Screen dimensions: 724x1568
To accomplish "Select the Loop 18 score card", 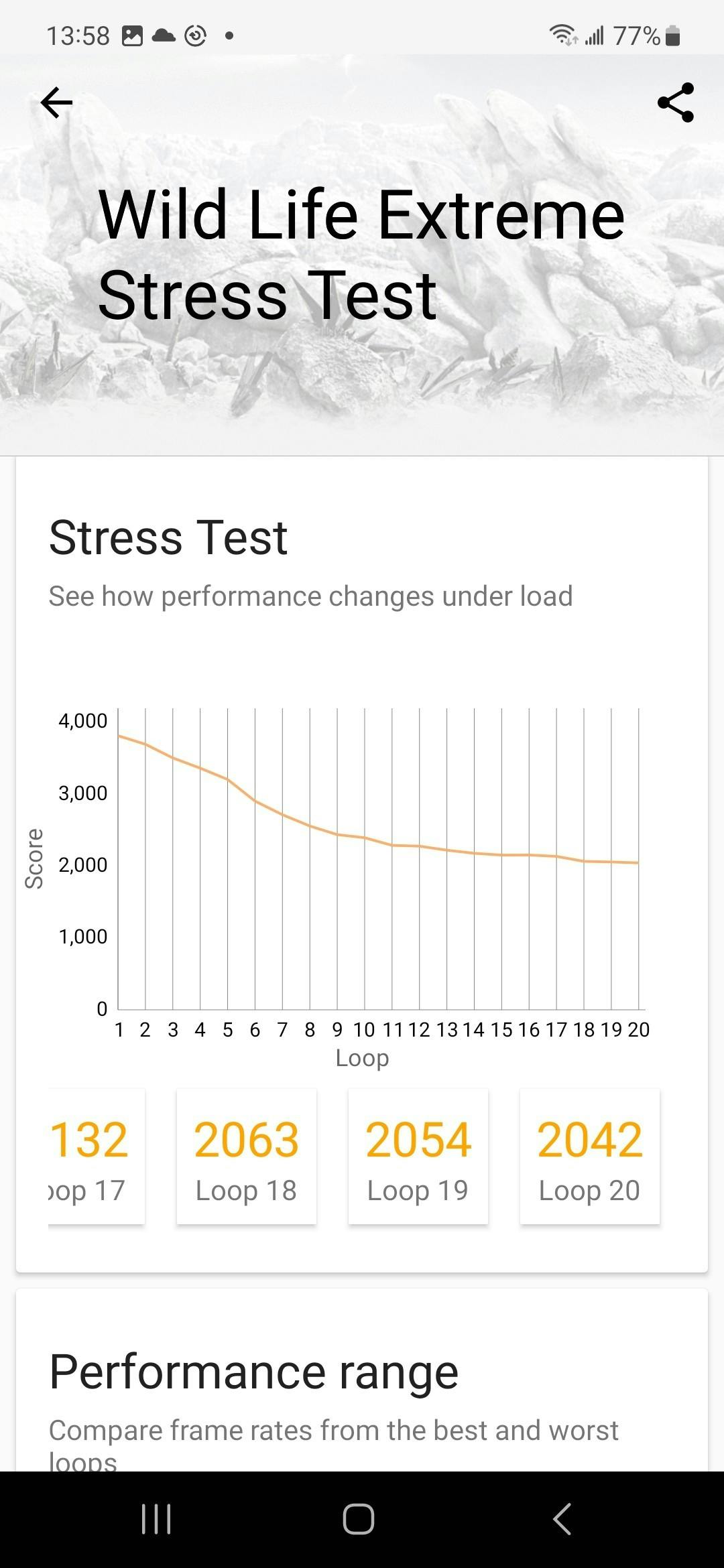I will [246, 1157].
